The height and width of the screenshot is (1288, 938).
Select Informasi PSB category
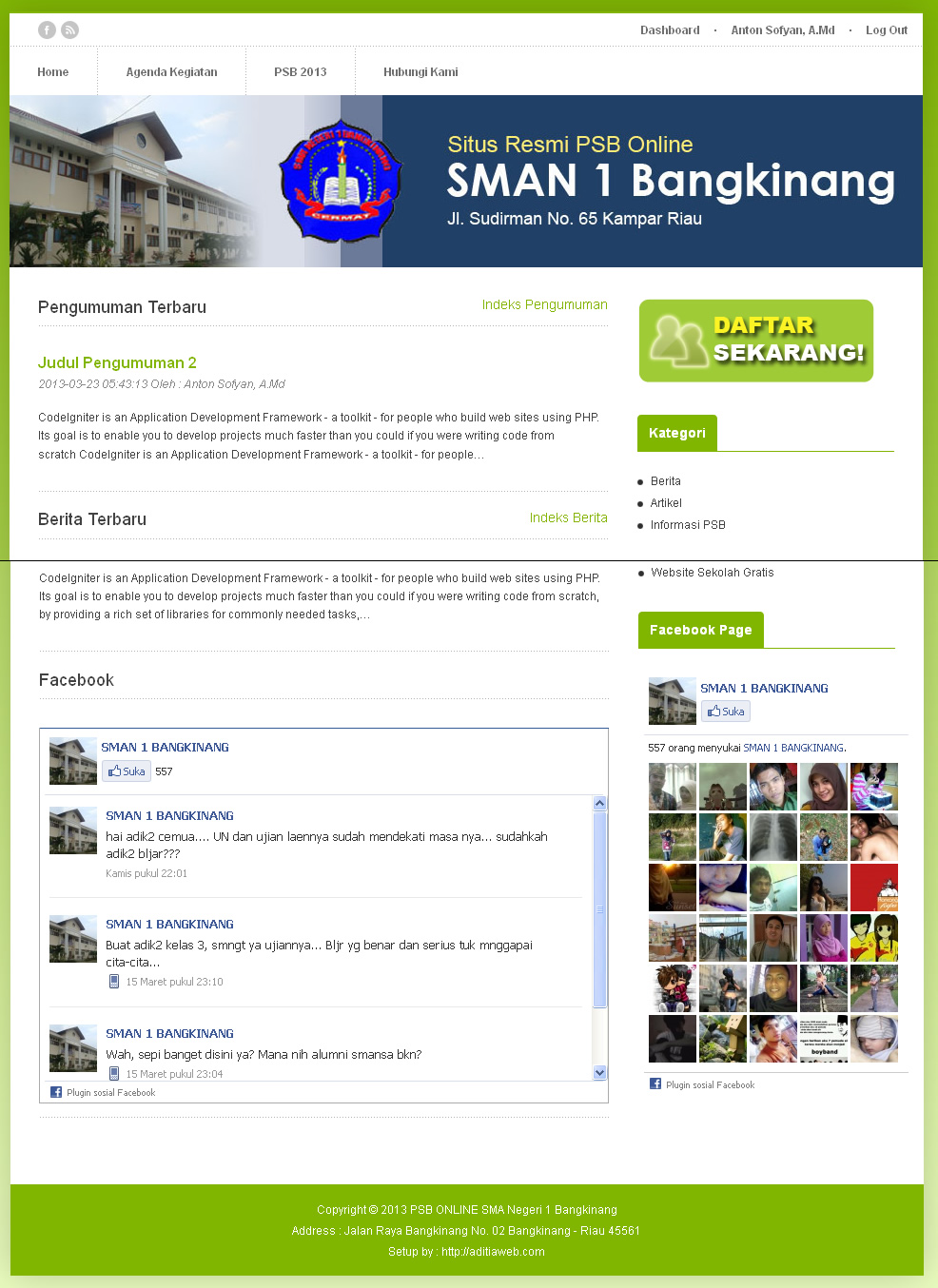point(687,525)
